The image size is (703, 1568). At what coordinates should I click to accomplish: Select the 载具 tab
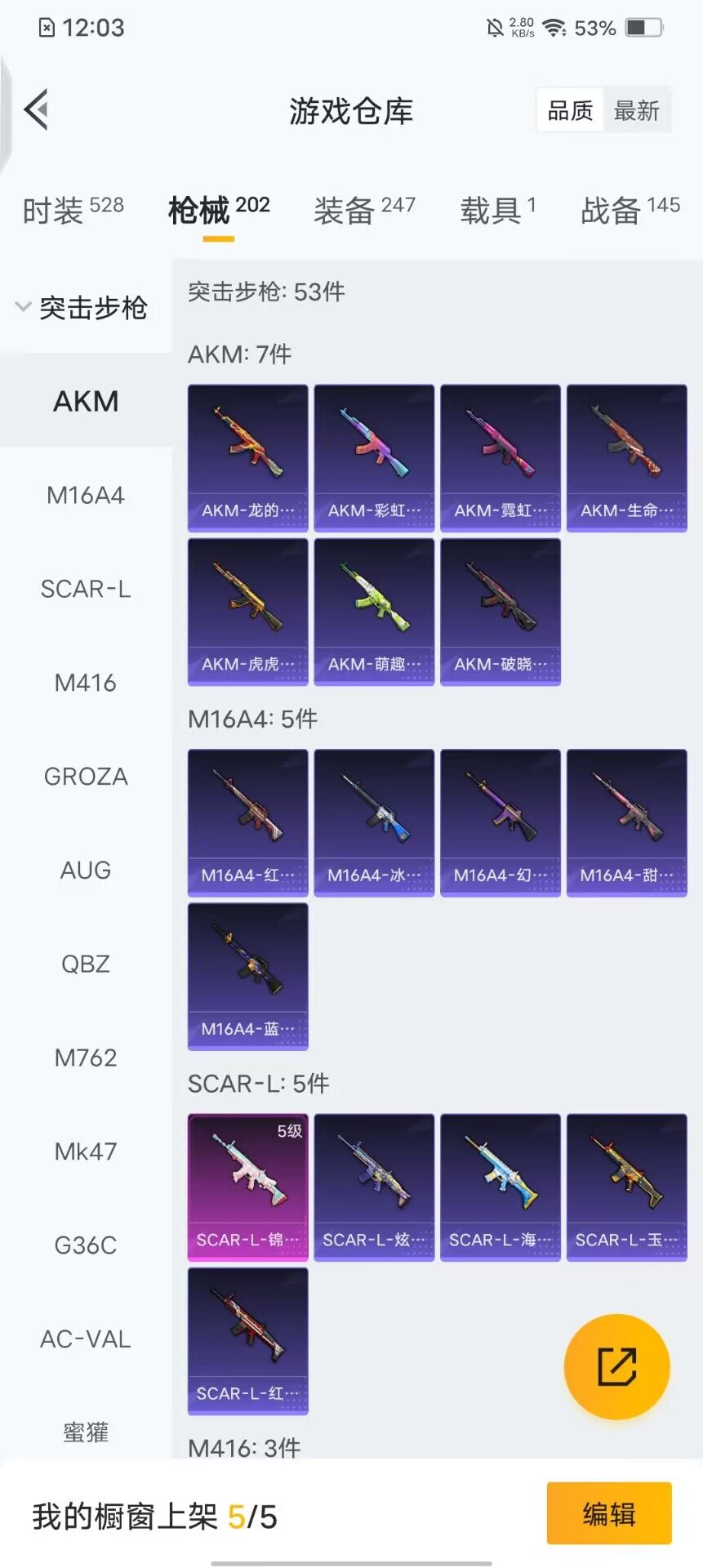497,210
